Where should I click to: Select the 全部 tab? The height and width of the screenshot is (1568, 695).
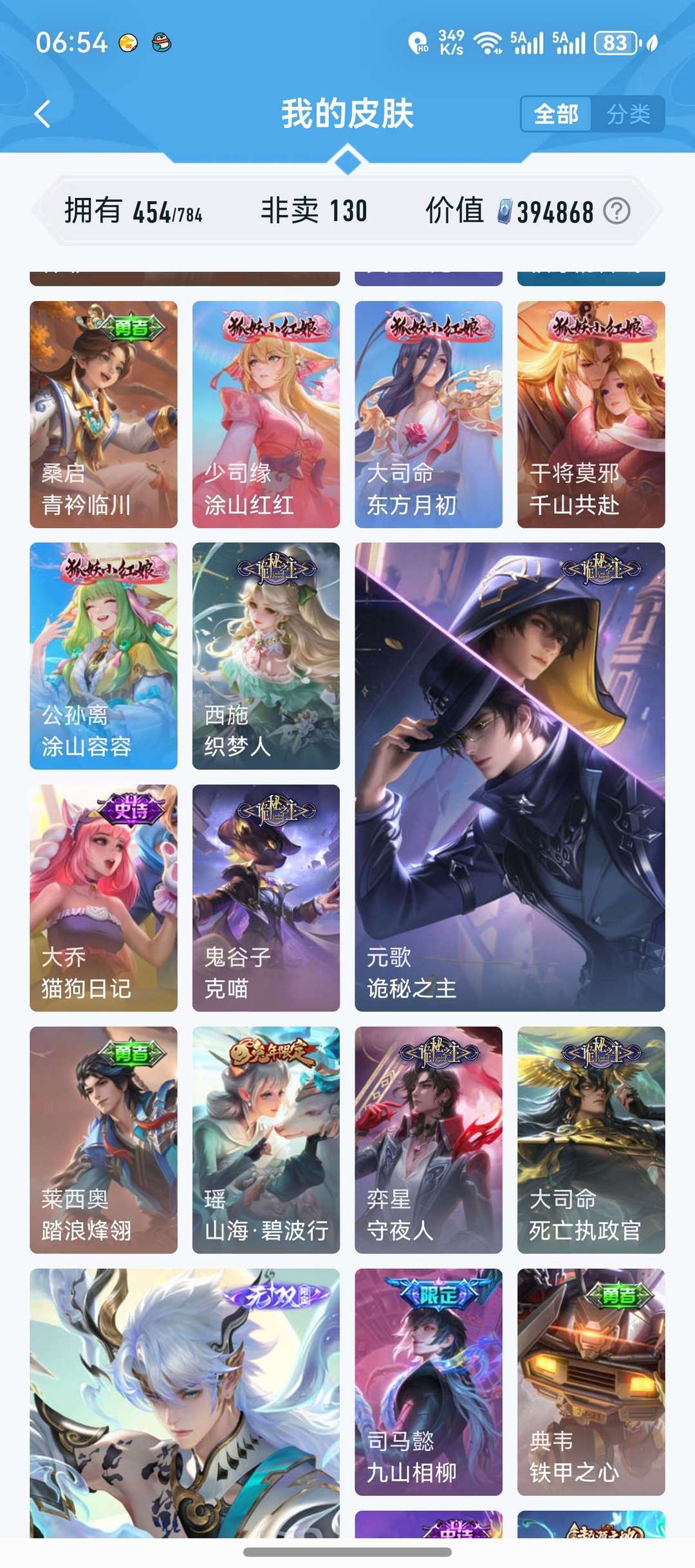(557, 114)
